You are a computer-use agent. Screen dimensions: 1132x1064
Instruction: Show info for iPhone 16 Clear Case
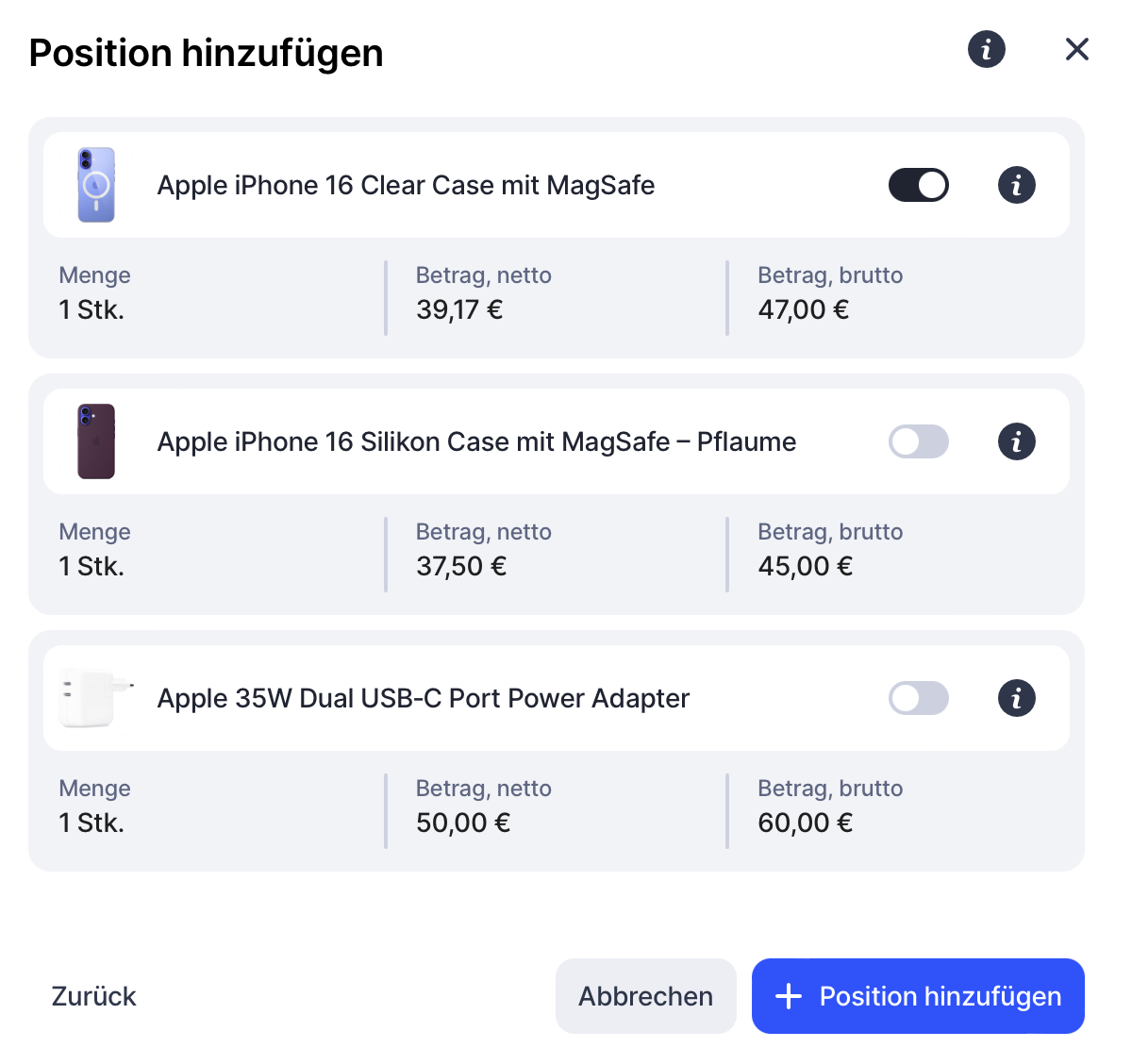tap(1016, 185)
